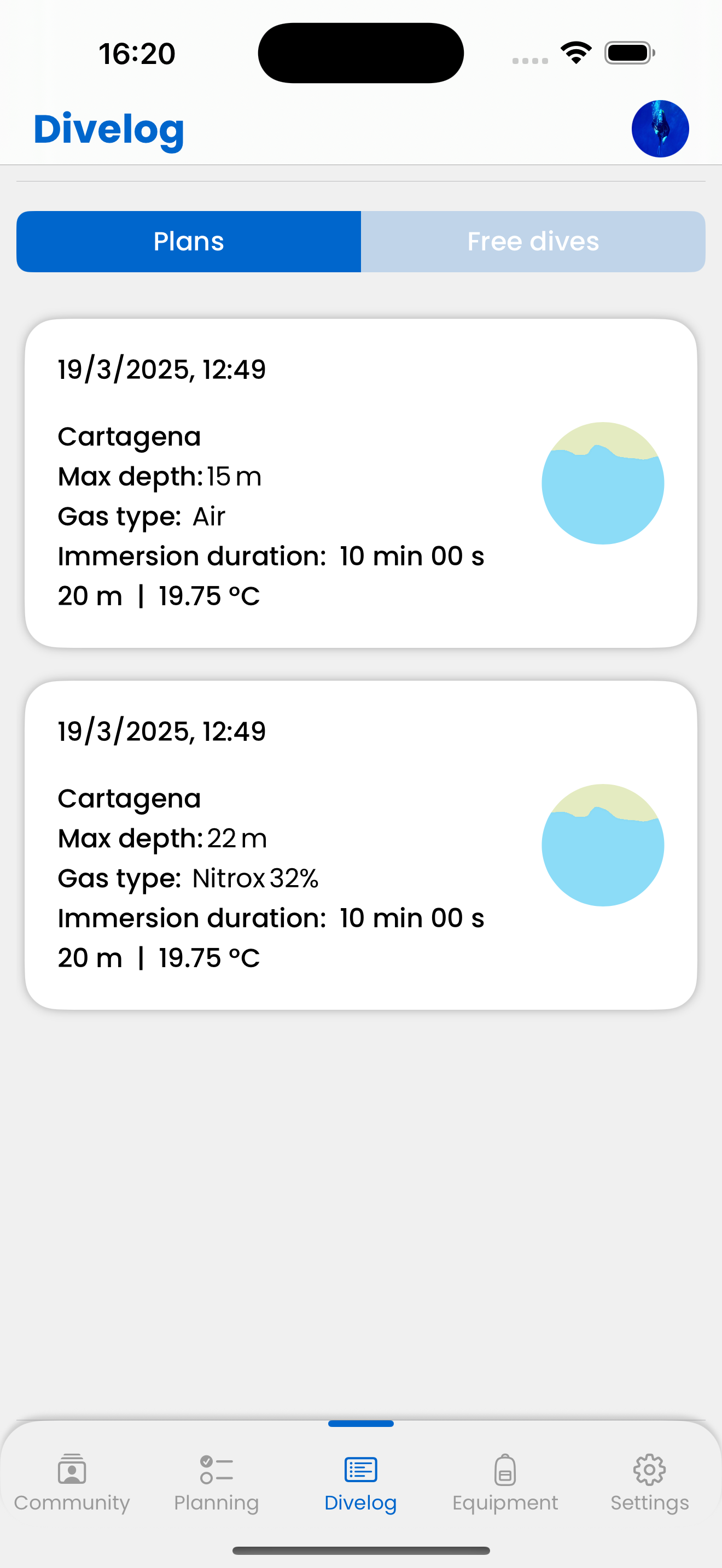The width and height of the screenshot is (722, 1568).
Task: Open the Settings tab
Action: pyautogui.click(x=650, y=1483)
